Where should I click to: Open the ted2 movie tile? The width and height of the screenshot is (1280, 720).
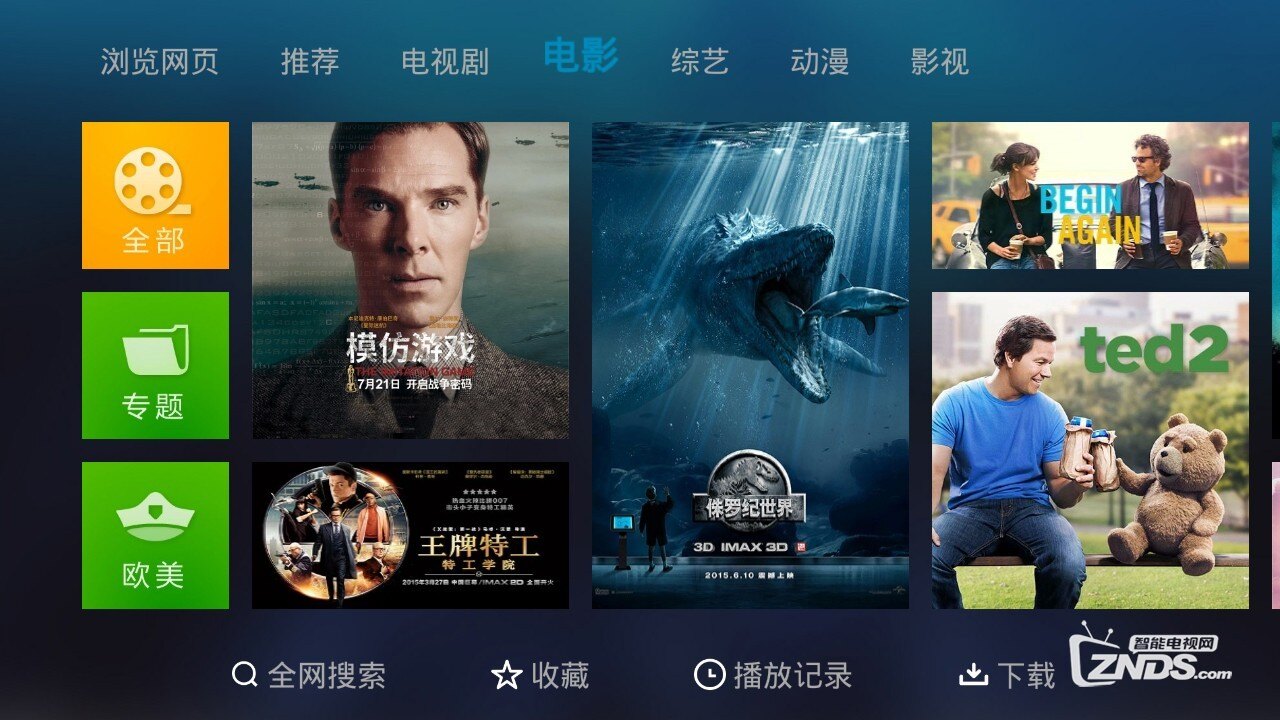pyautogui.click(x=1090, y=450)
